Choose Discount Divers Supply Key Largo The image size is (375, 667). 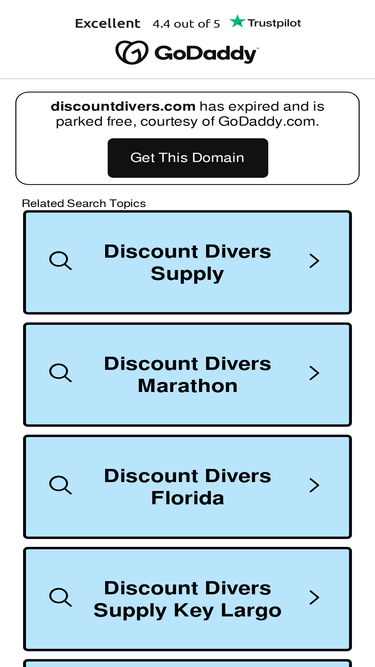click(x=188, y=599)
